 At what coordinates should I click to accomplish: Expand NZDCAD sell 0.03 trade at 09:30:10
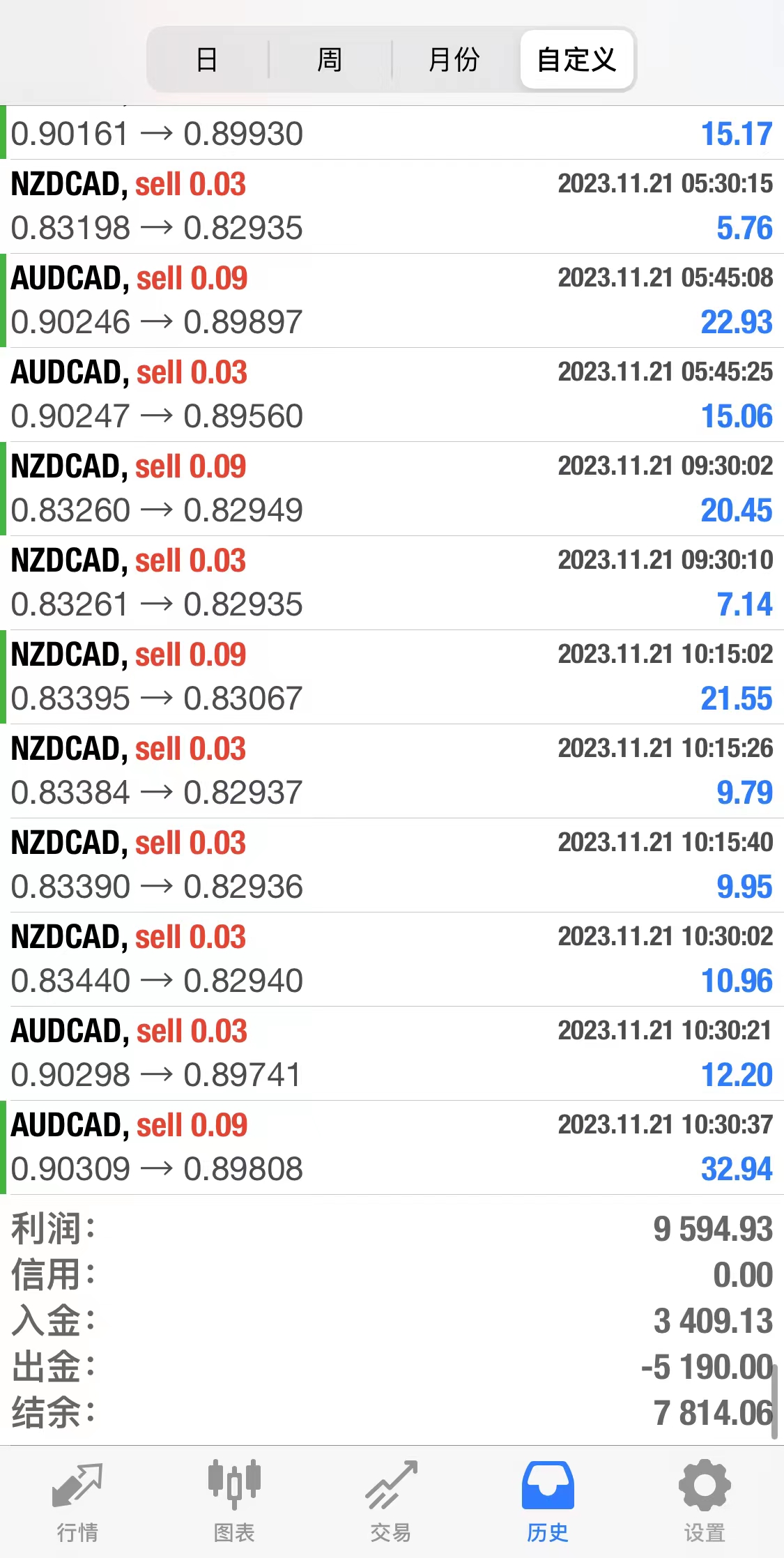click(392, 583)
